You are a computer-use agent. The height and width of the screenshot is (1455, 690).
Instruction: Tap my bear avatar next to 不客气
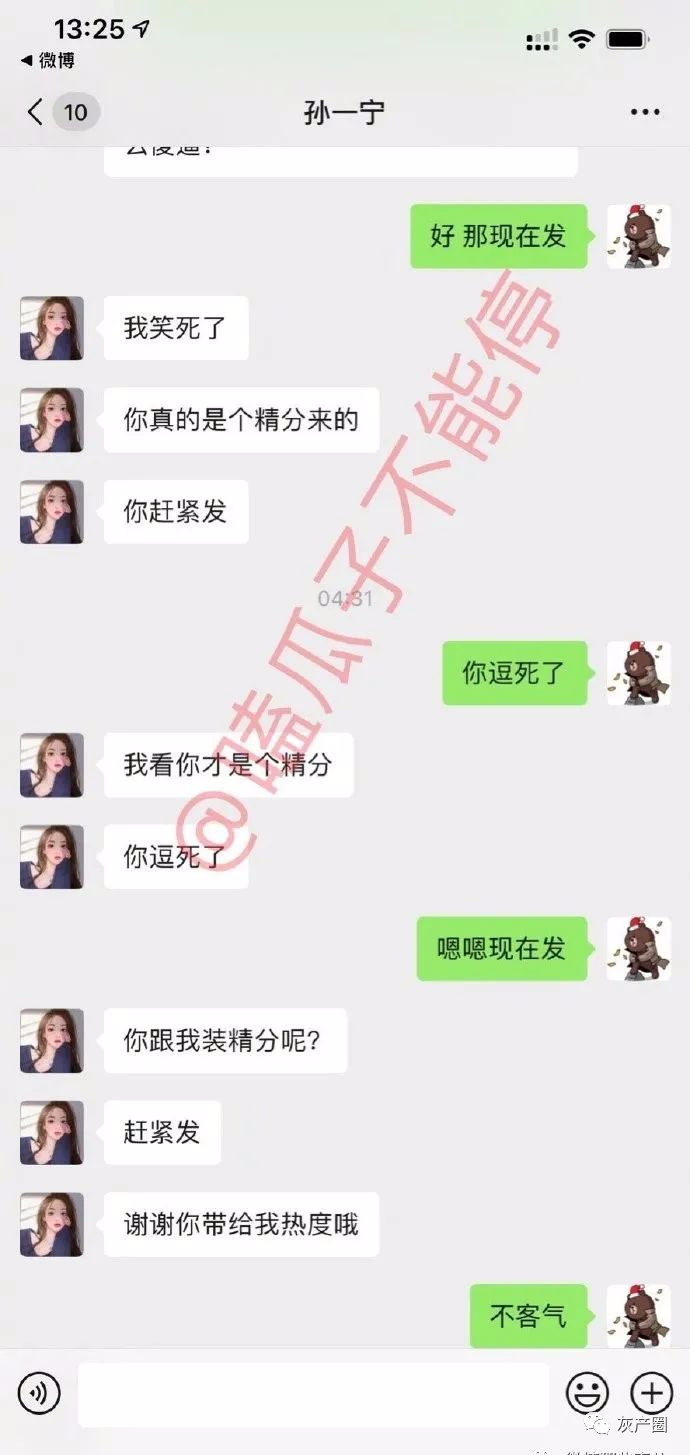(638, 1314)
